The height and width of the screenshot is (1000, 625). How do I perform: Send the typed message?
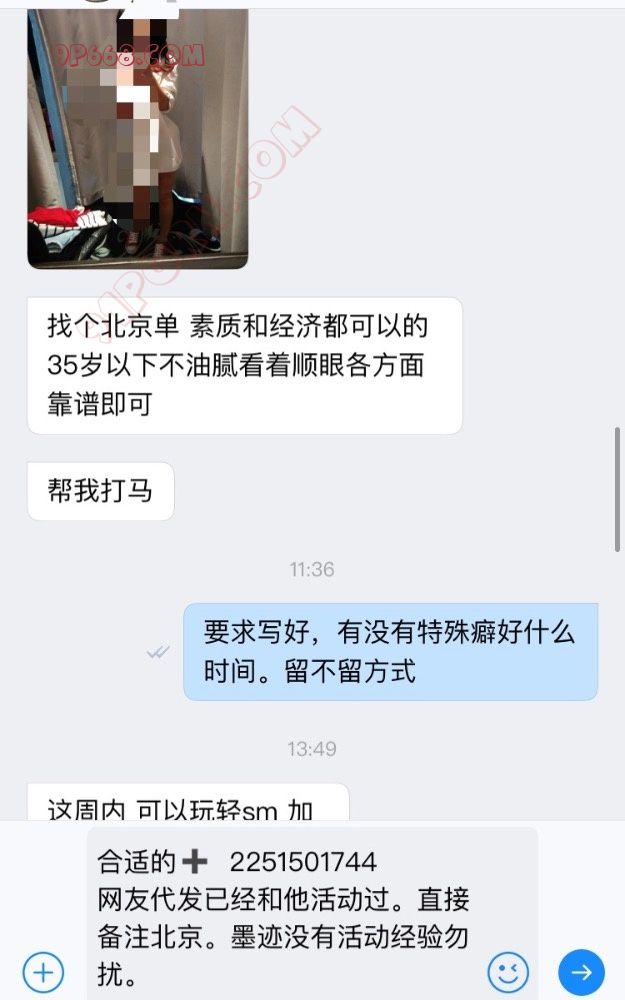coord(581,971)
